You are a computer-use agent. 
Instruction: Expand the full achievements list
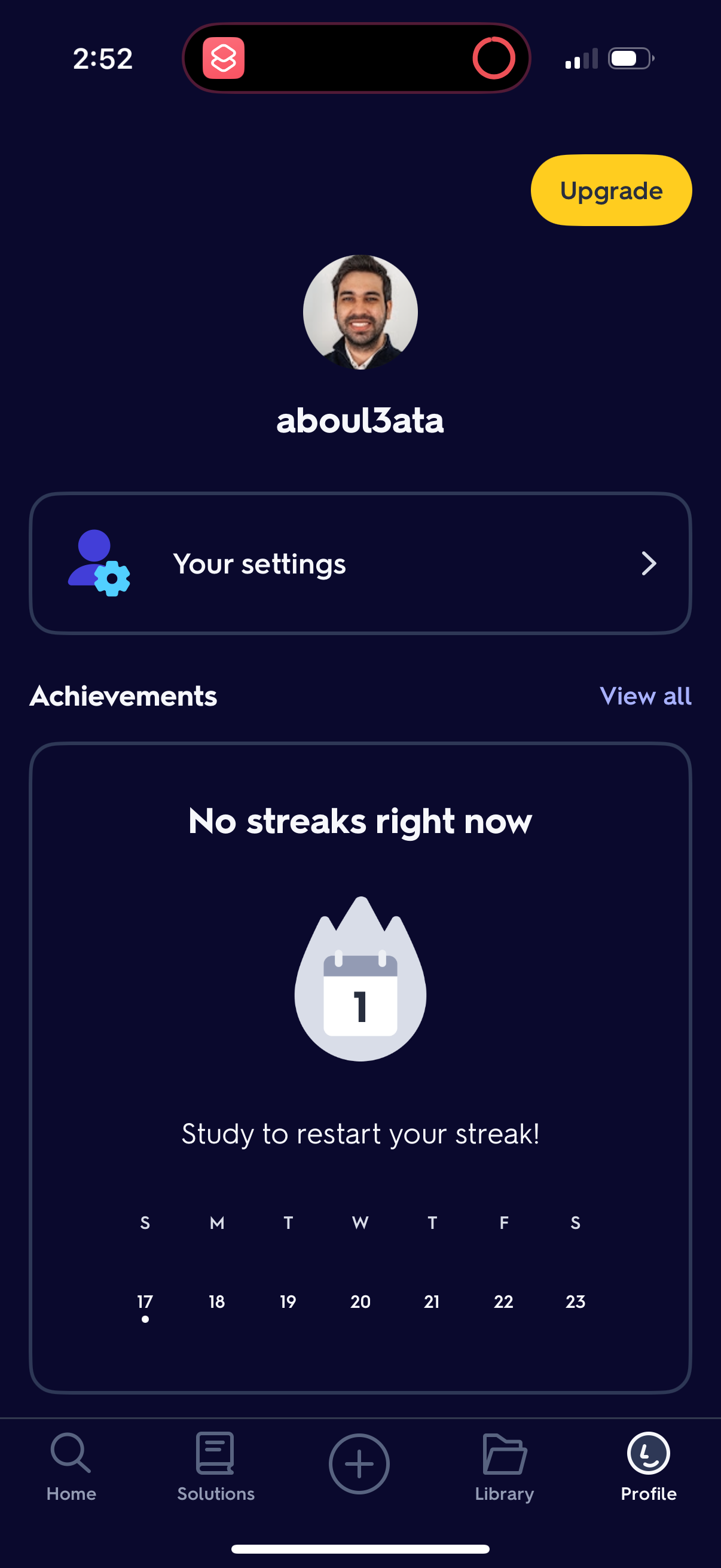(645, 695)
